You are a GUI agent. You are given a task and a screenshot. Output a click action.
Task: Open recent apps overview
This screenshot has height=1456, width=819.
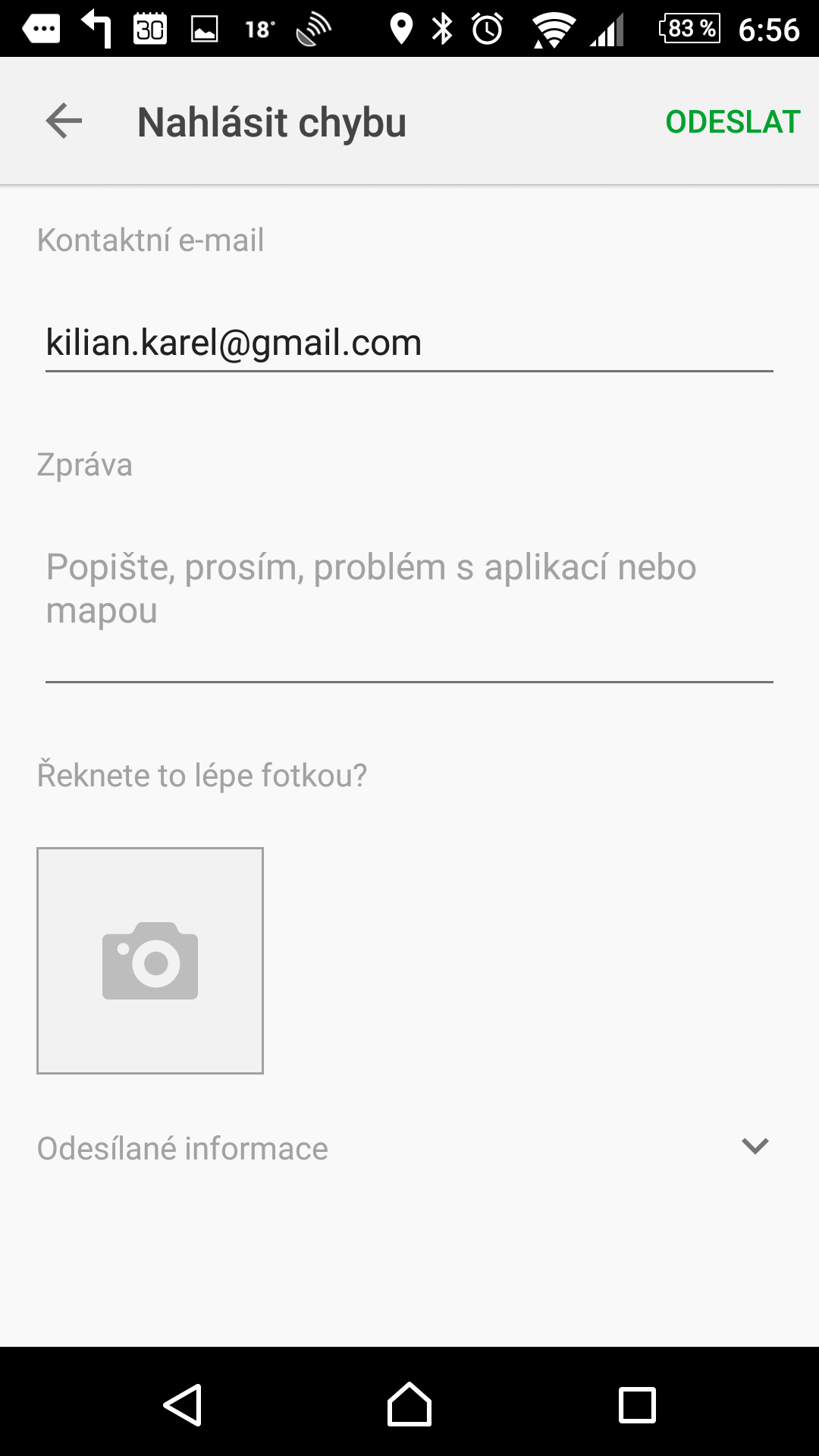(637, 1405)
